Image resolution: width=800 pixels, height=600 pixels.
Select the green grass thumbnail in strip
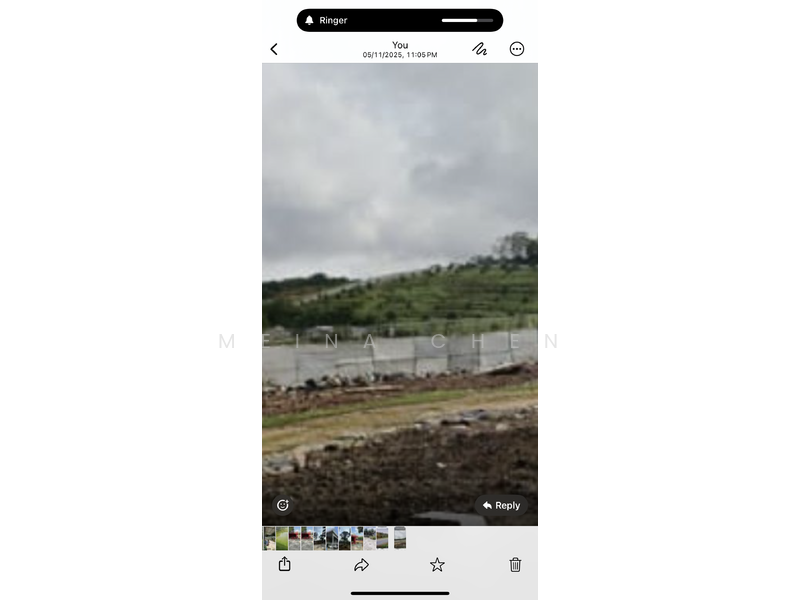[282, 539]
